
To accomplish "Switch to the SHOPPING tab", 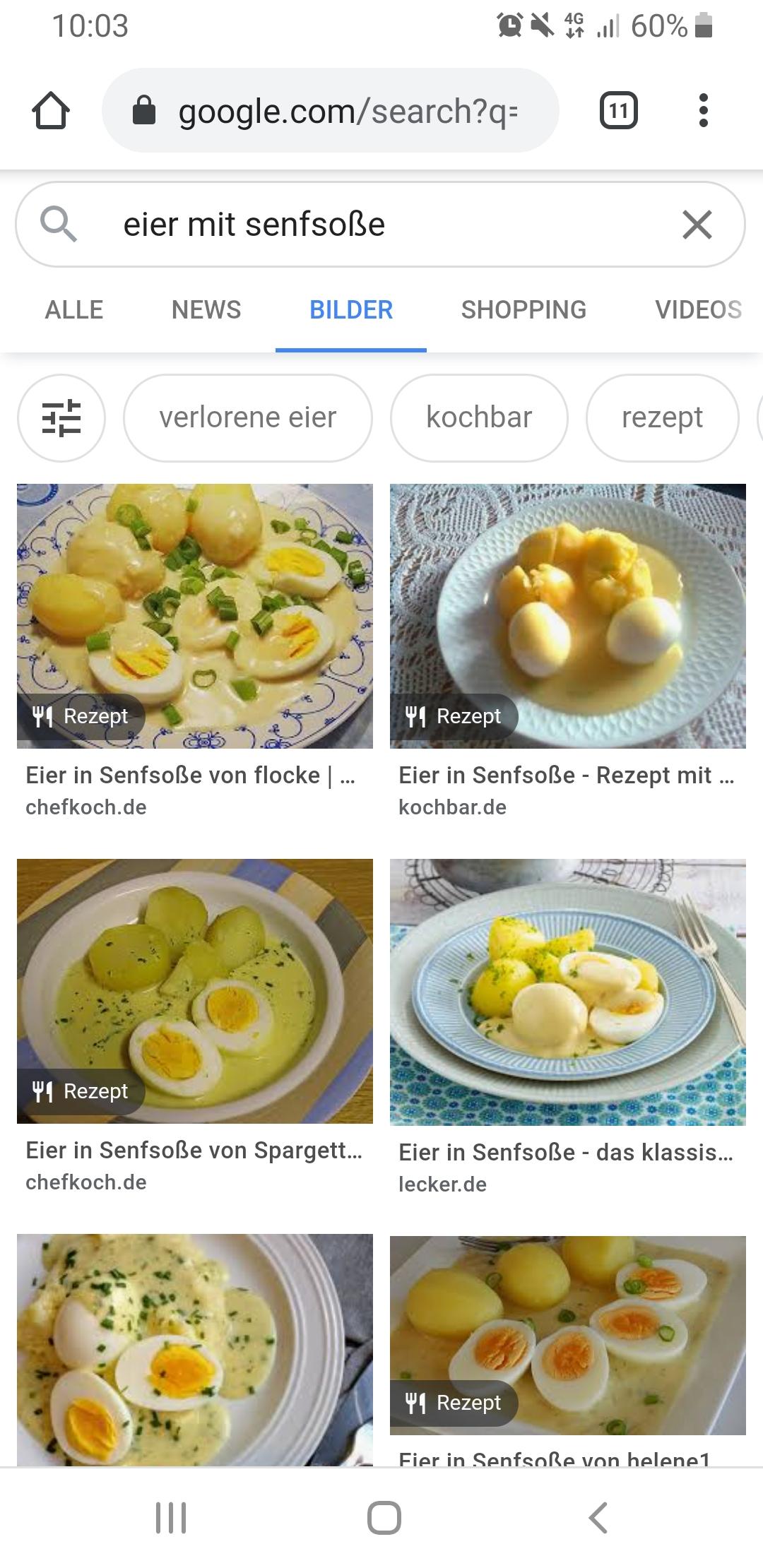I will [524, 310].
